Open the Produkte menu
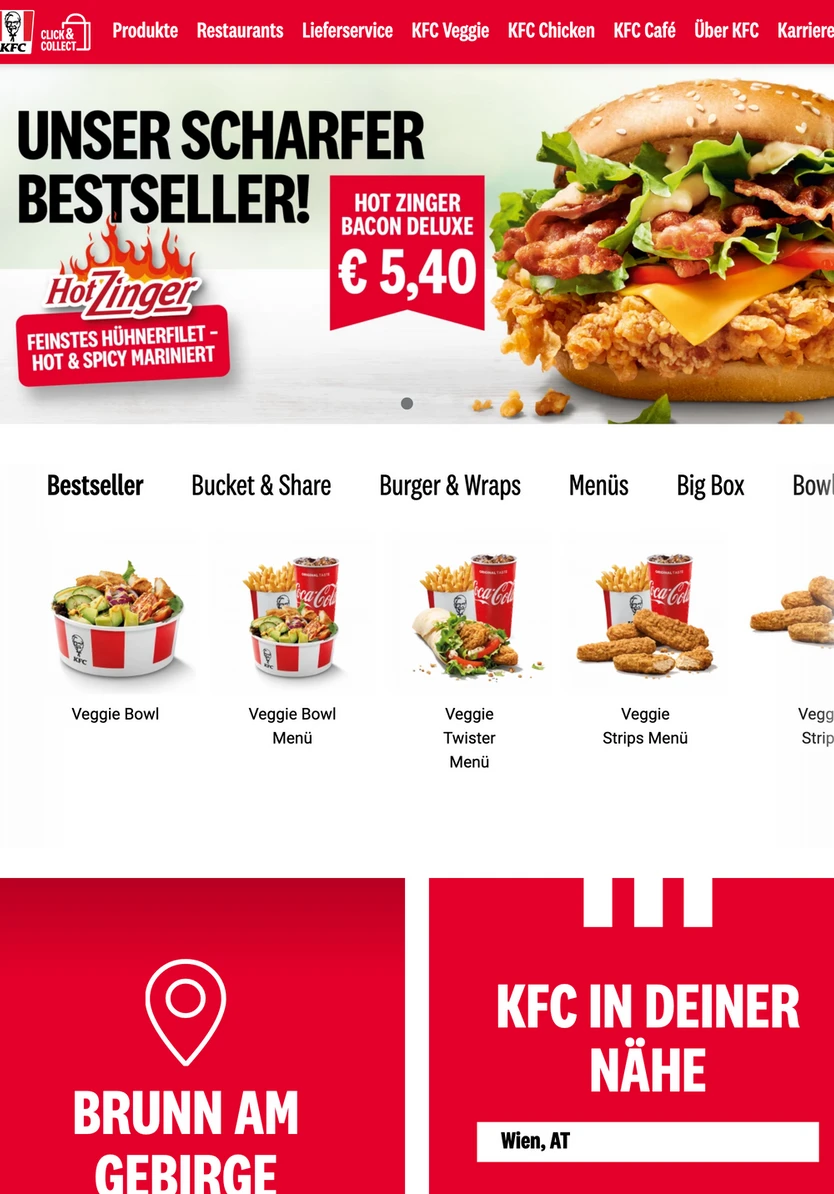This screenshot has height=1194, width=834. (x=145, y=31)
